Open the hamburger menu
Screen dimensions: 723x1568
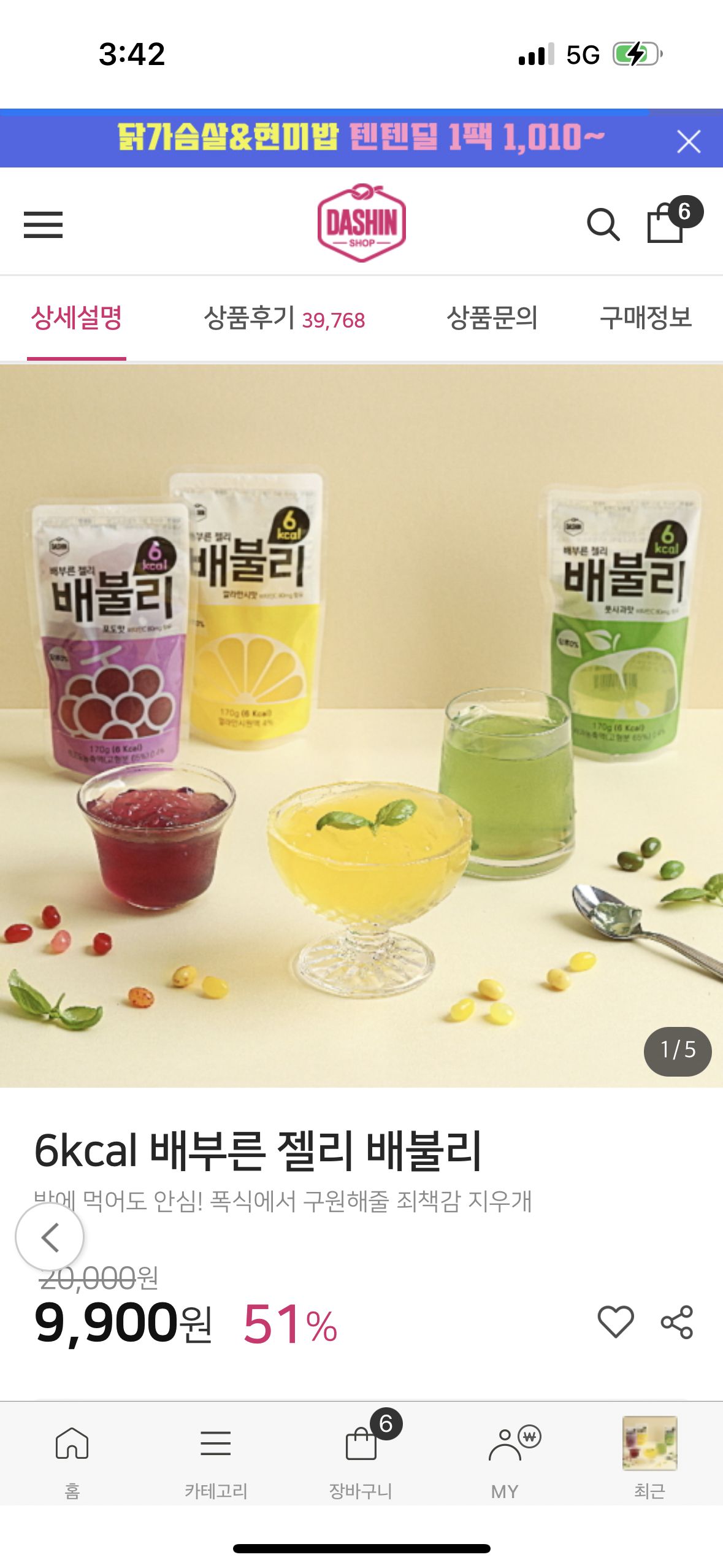tap(43, 225)
